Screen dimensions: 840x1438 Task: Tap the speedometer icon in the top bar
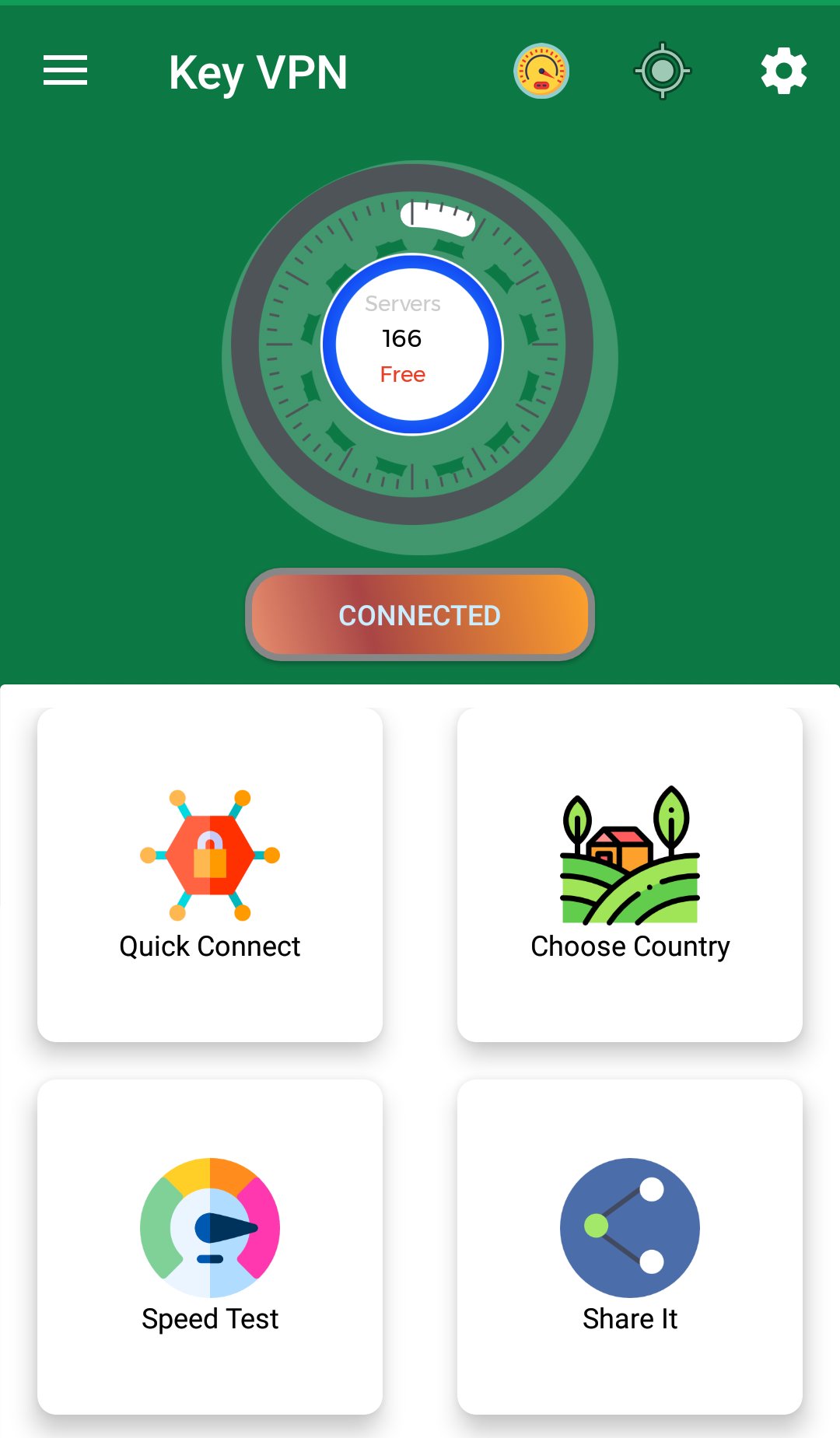[542, 70]
